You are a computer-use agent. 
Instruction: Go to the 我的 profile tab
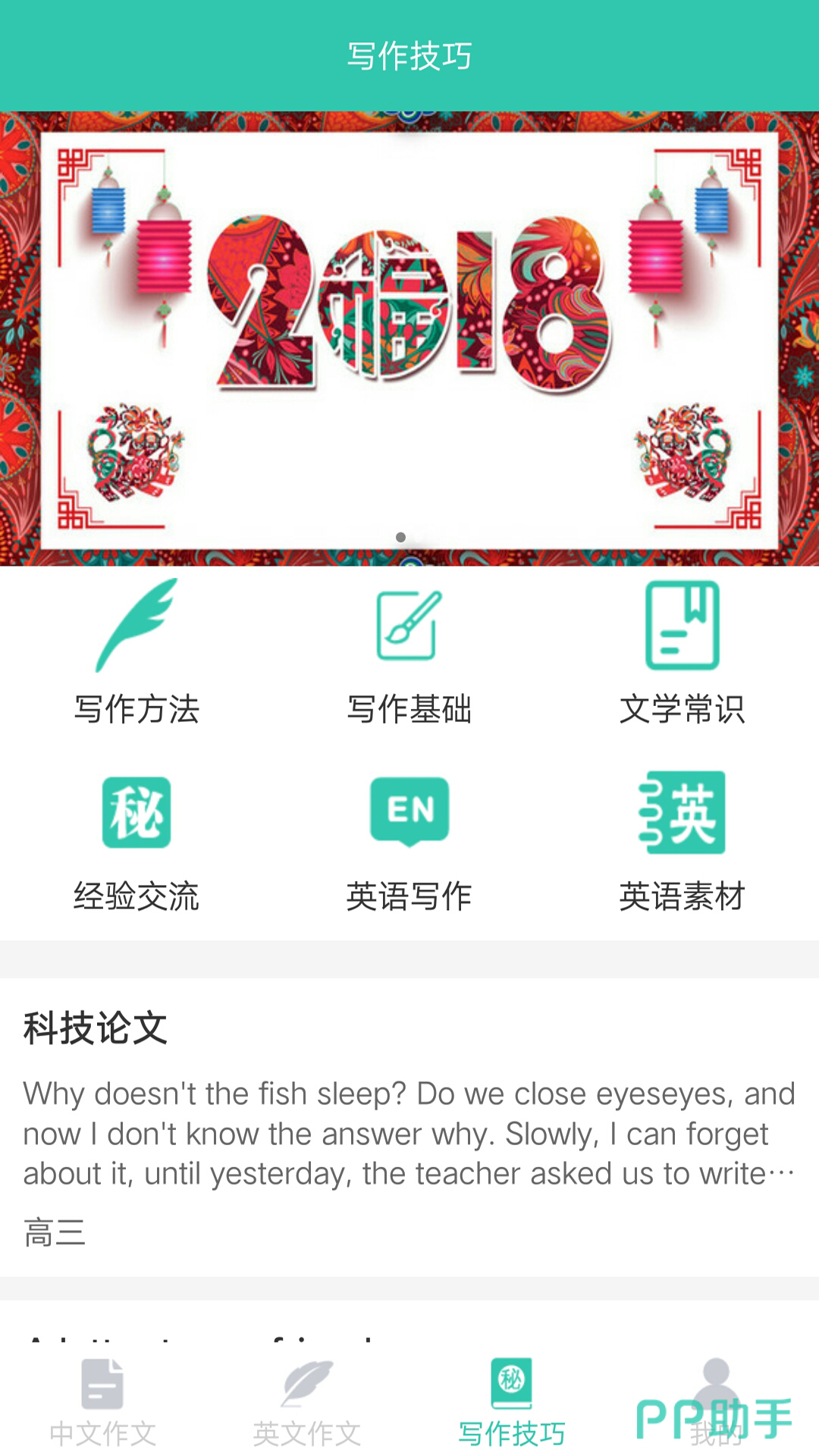point(716,1403)
